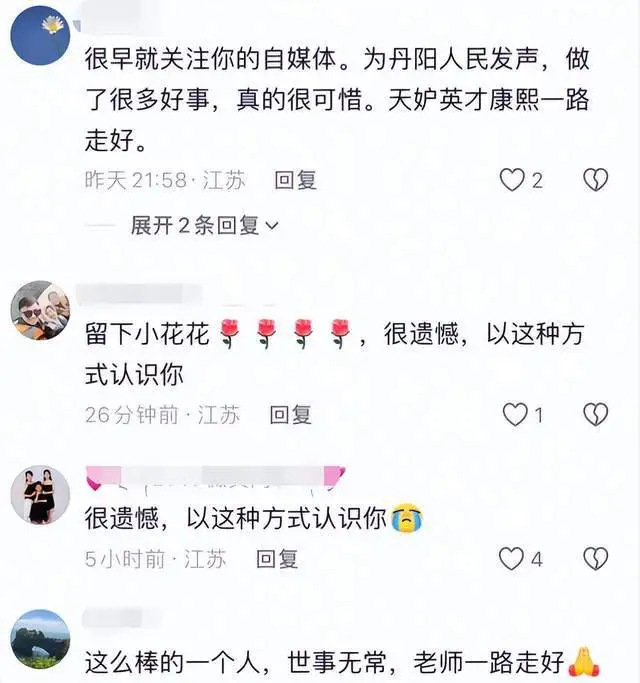Reply to the 5小时前 comment
This screenshot has height=683, width=640.
pyautogui.click(x=277, y=559)
